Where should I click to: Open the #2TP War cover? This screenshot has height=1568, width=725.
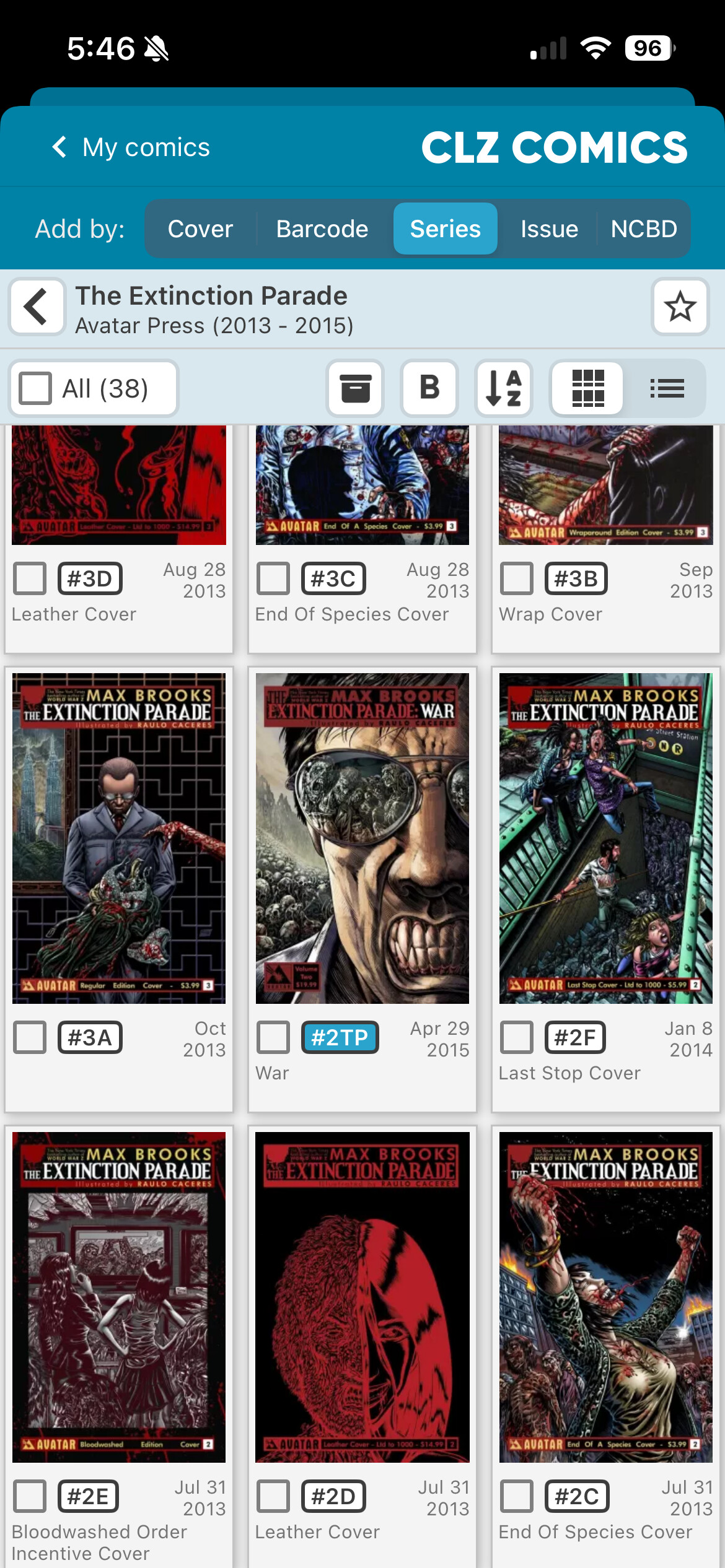pos(362,838)
